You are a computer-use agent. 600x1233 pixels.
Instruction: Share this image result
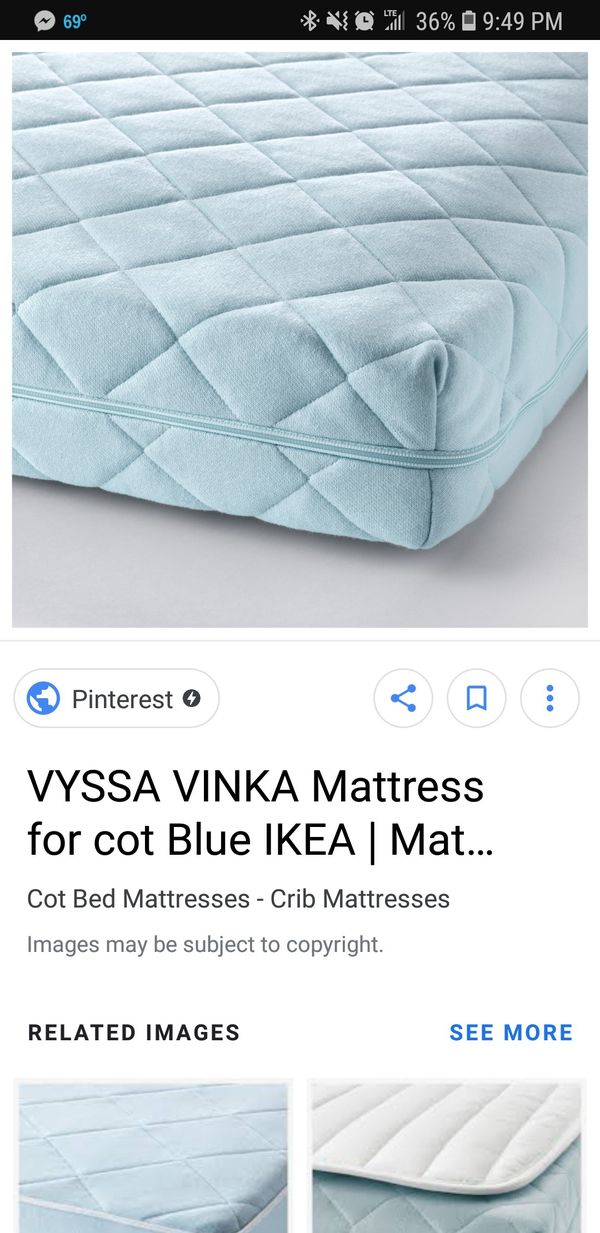(x=403, y=698)
